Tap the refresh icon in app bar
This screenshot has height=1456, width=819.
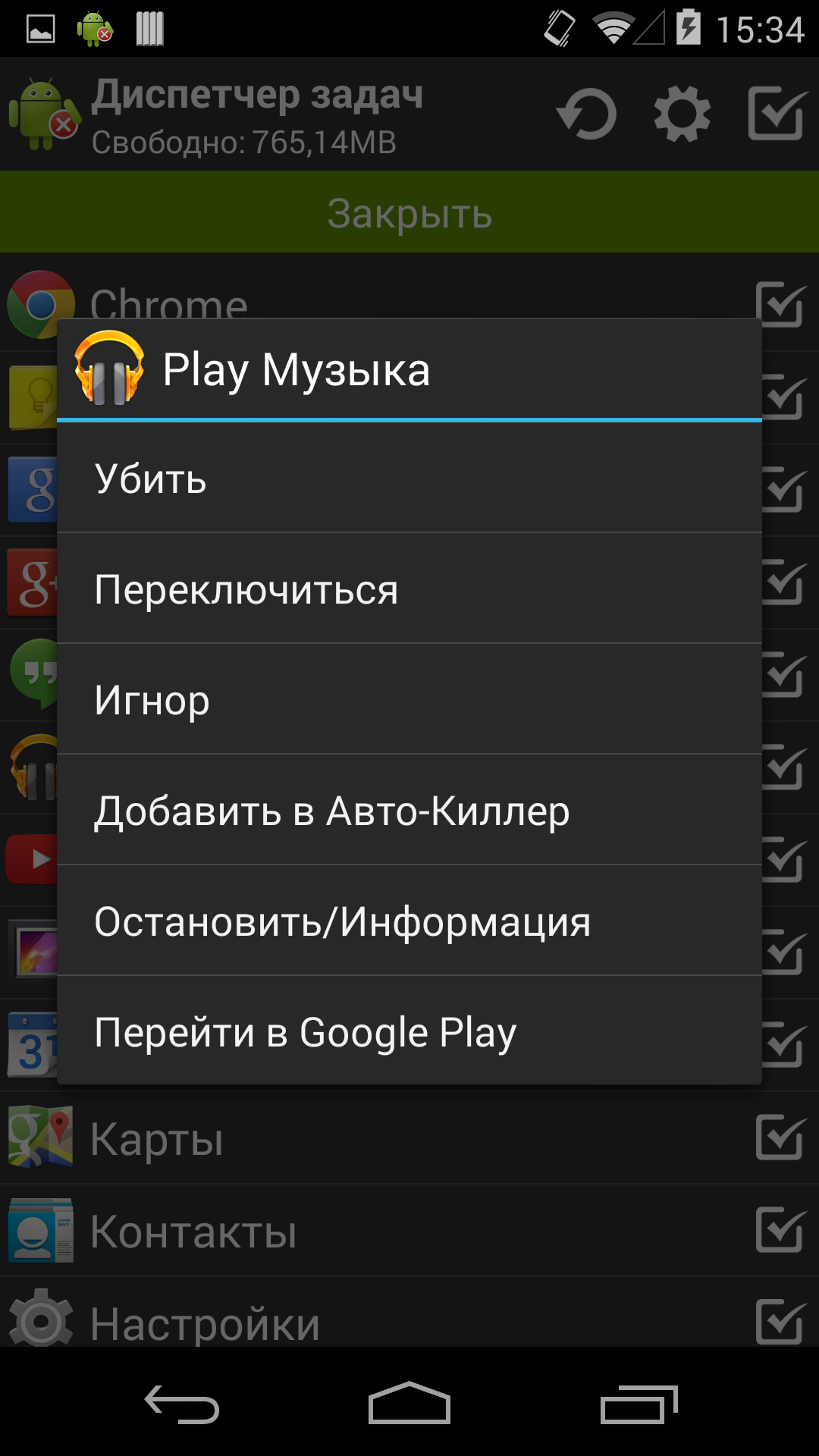[x=587, y=115]
